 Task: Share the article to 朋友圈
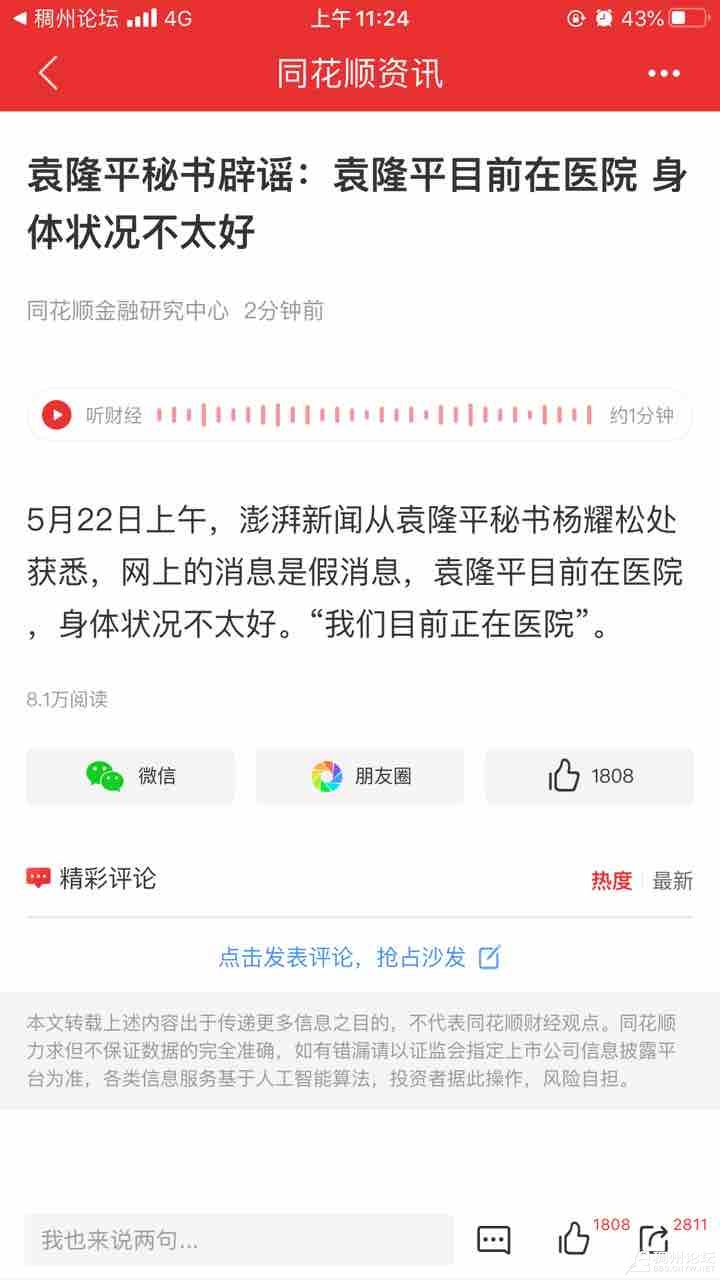(x=360, y=776)
